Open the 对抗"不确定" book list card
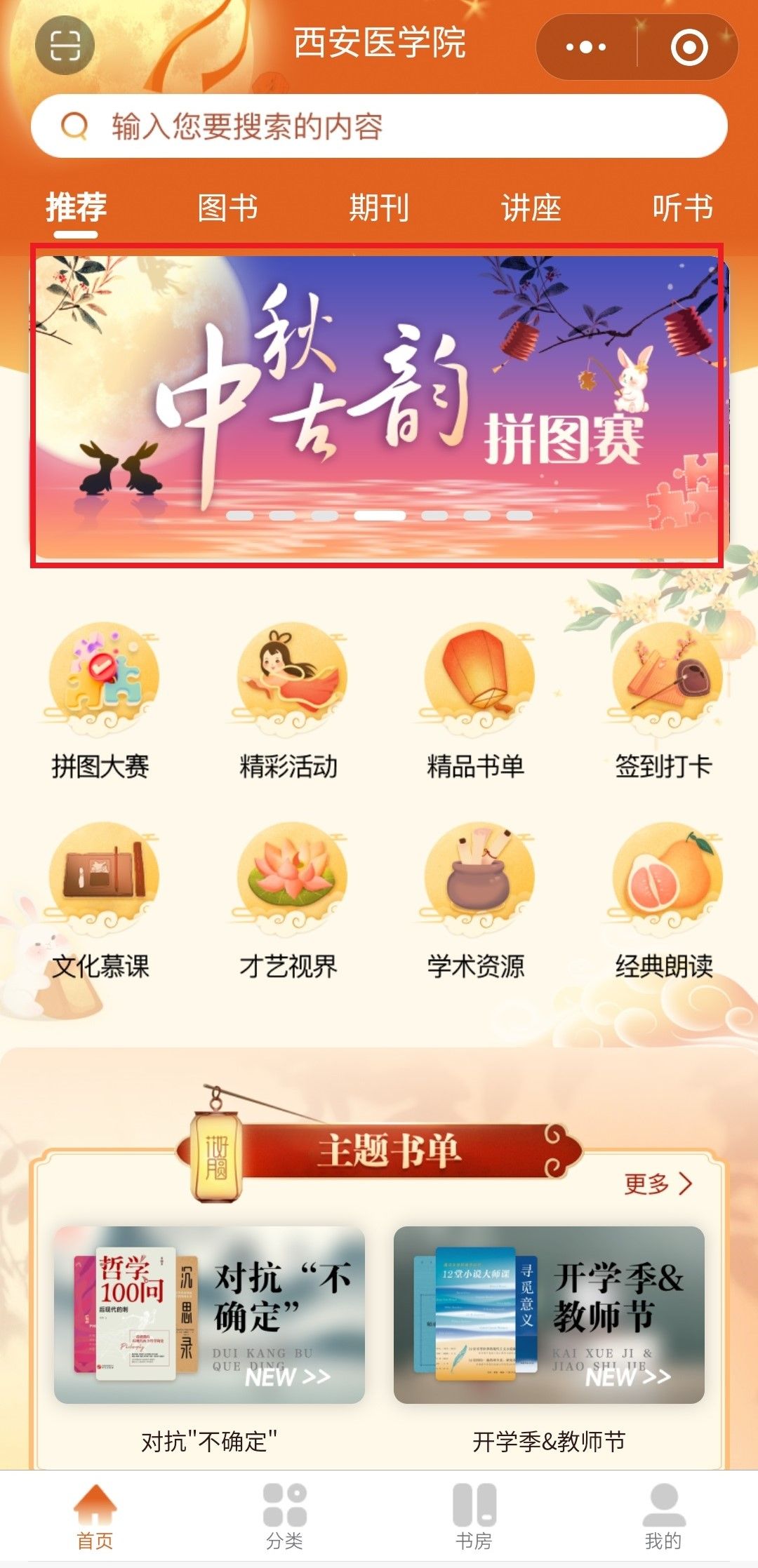The height and width of the screenshot is (1568, 758). [x=209, y=1315]
